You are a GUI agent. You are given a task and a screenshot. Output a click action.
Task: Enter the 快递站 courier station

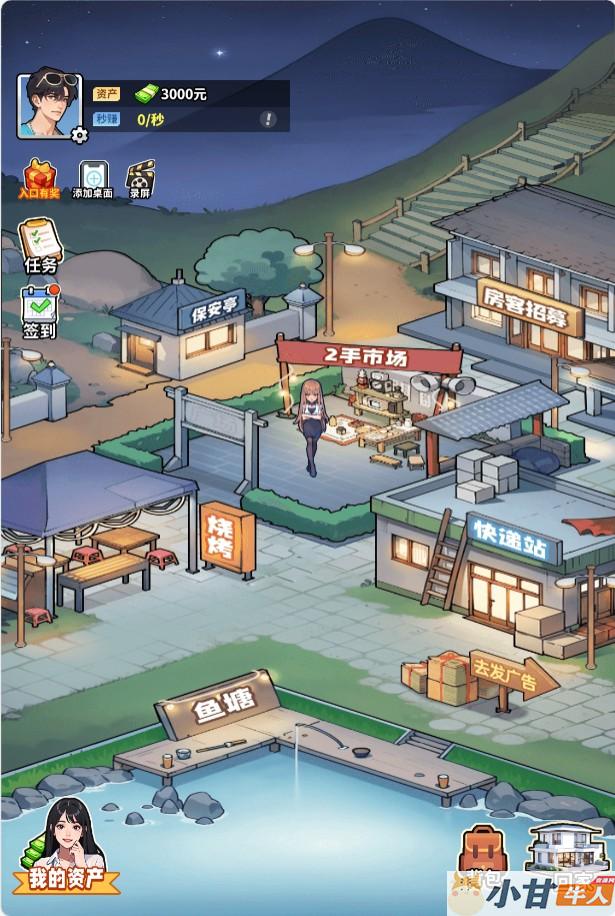[x=511, y=537]
